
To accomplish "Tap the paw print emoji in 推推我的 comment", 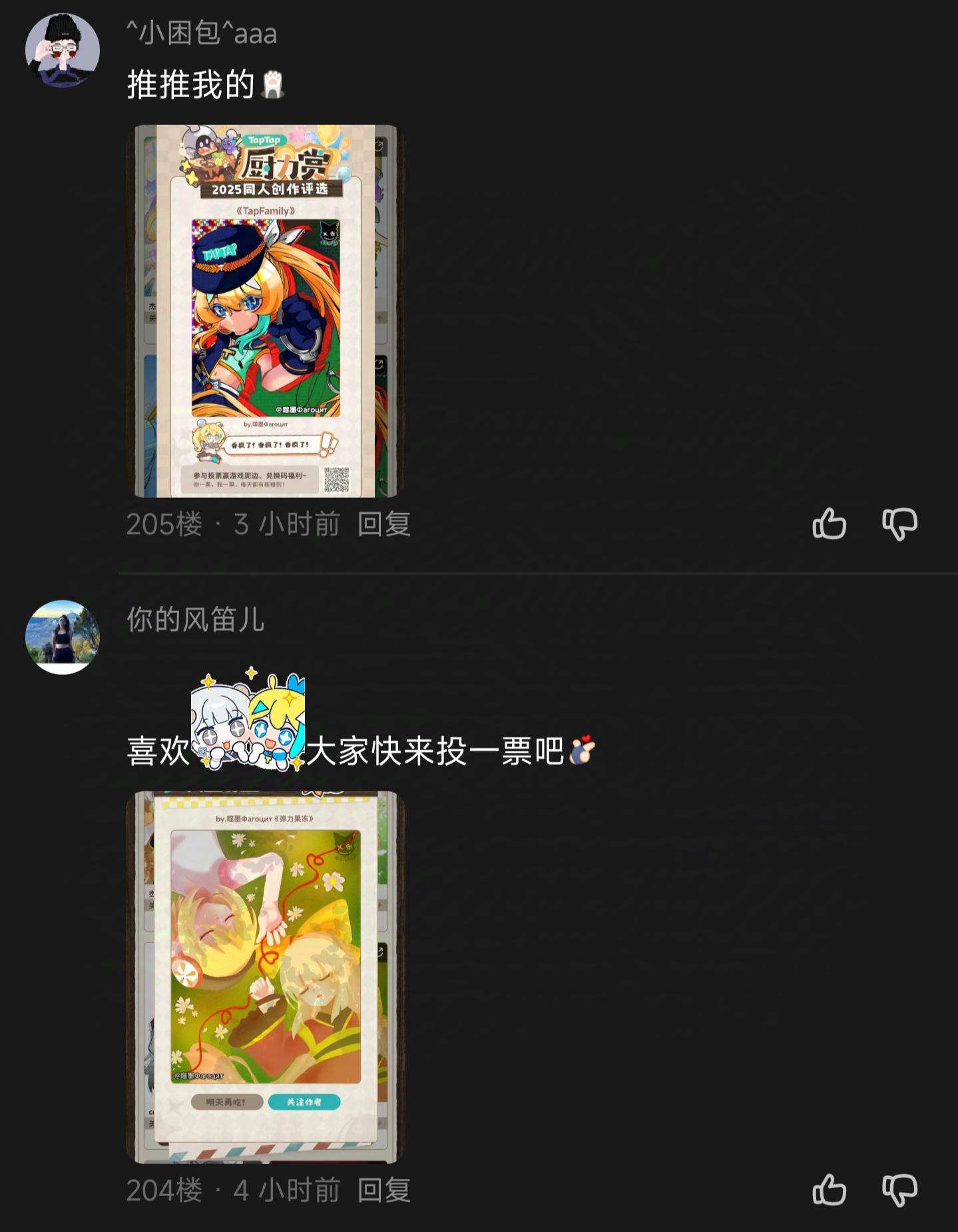I will (272, 85).
